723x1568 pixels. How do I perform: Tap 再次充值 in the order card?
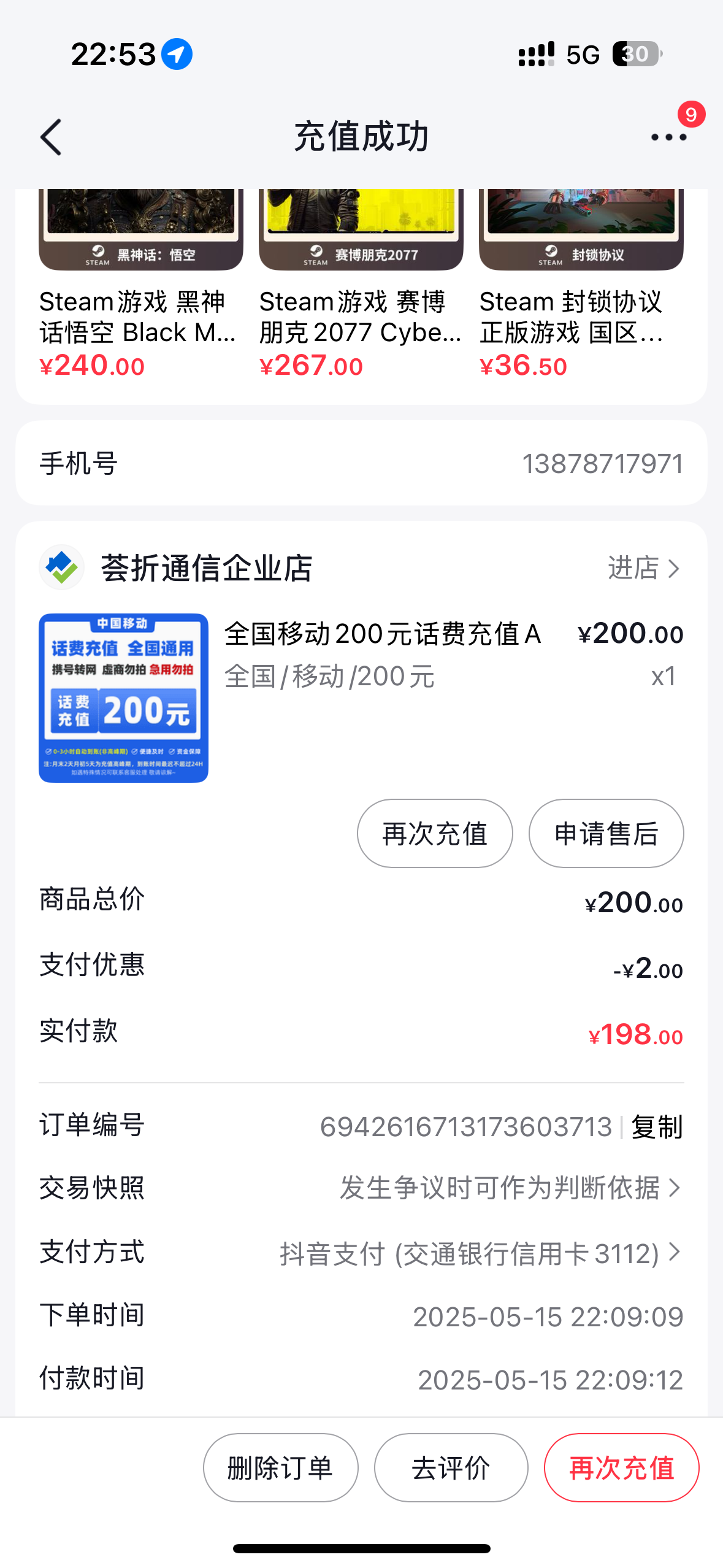[x=434, y=834]
